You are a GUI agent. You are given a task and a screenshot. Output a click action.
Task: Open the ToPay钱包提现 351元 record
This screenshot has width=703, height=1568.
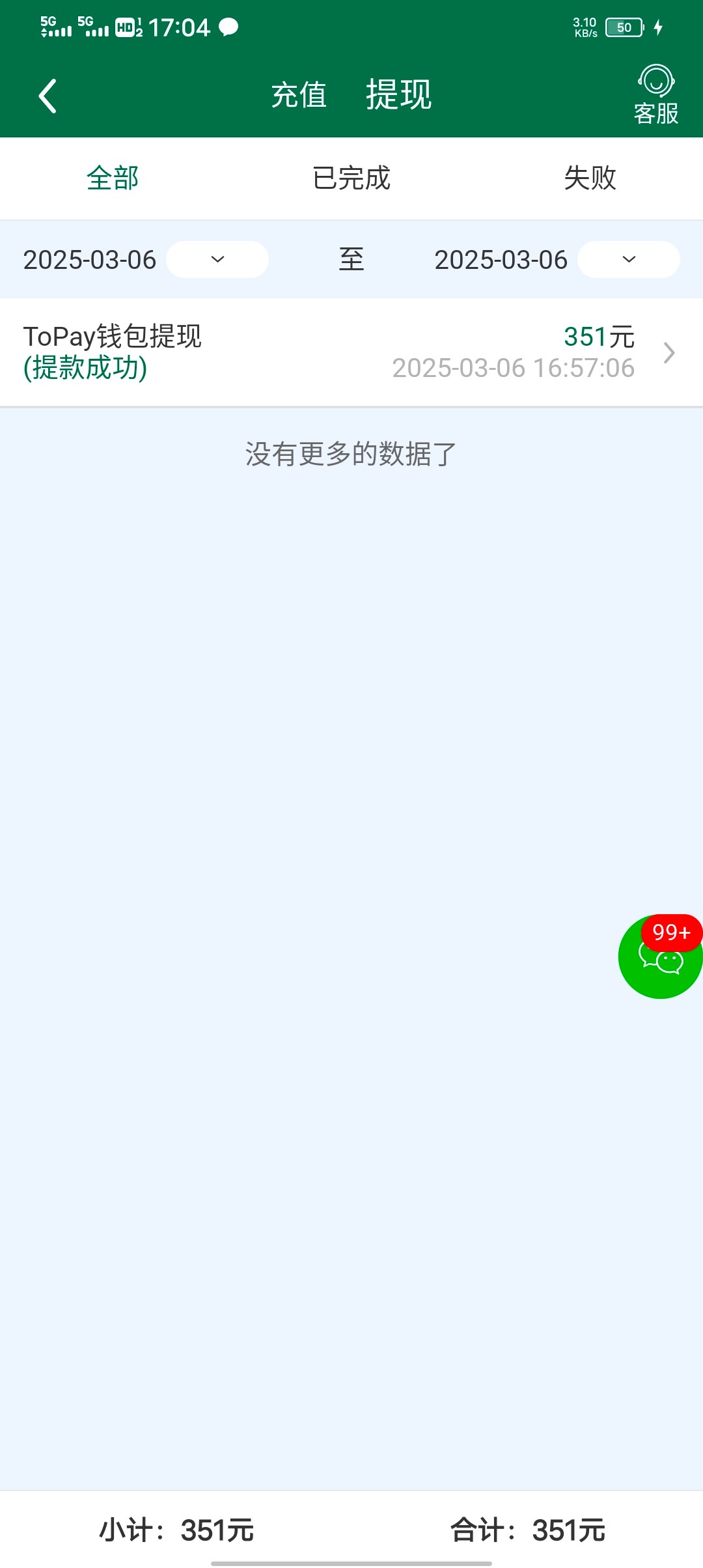(351, 352)
